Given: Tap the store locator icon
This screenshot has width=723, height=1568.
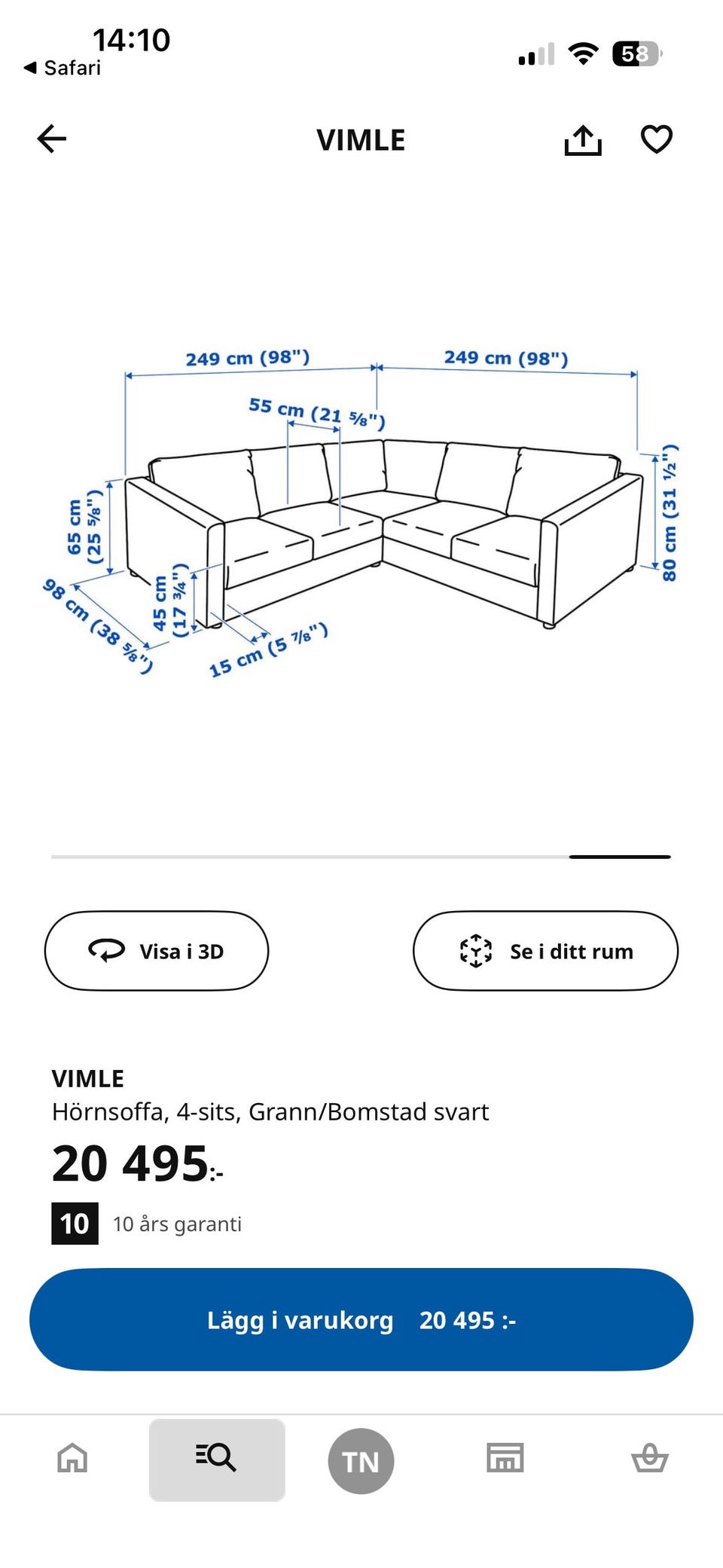Looking at the screenshot, I should [505, 1459].
